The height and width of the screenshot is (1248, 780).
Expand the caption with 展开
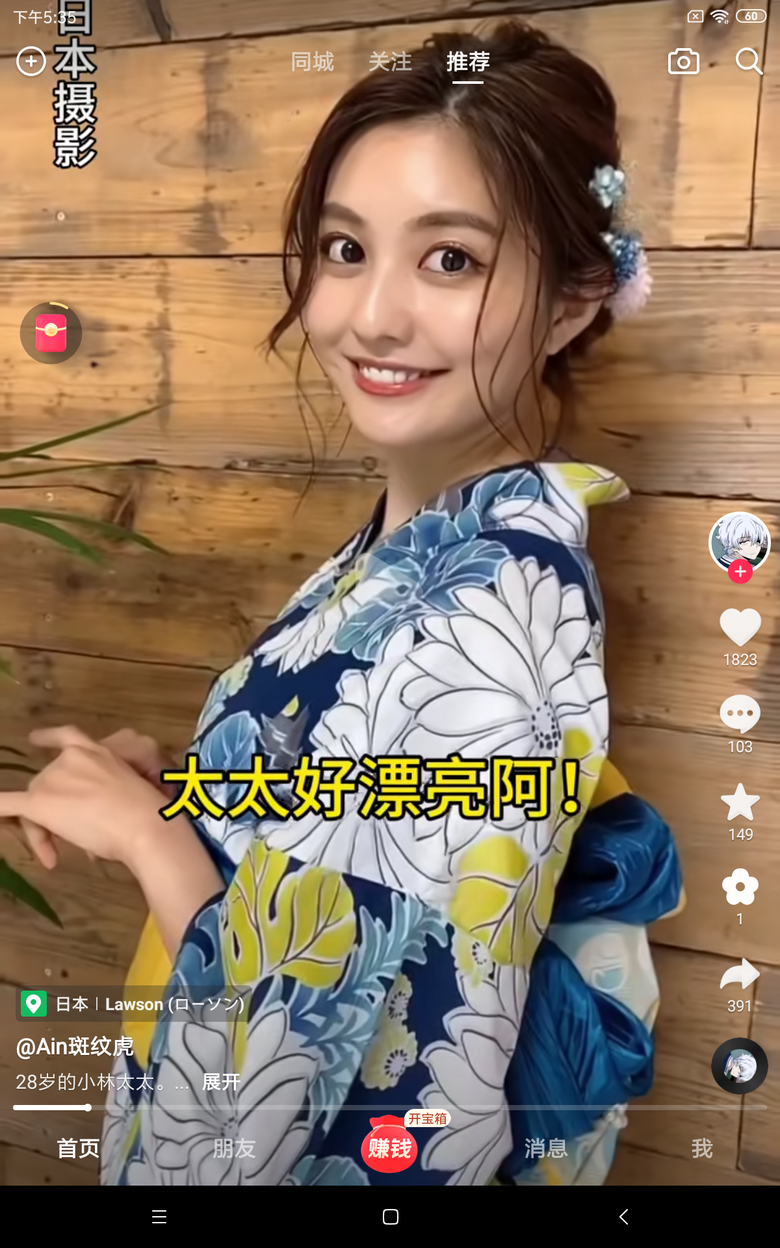click(221, 1082)
